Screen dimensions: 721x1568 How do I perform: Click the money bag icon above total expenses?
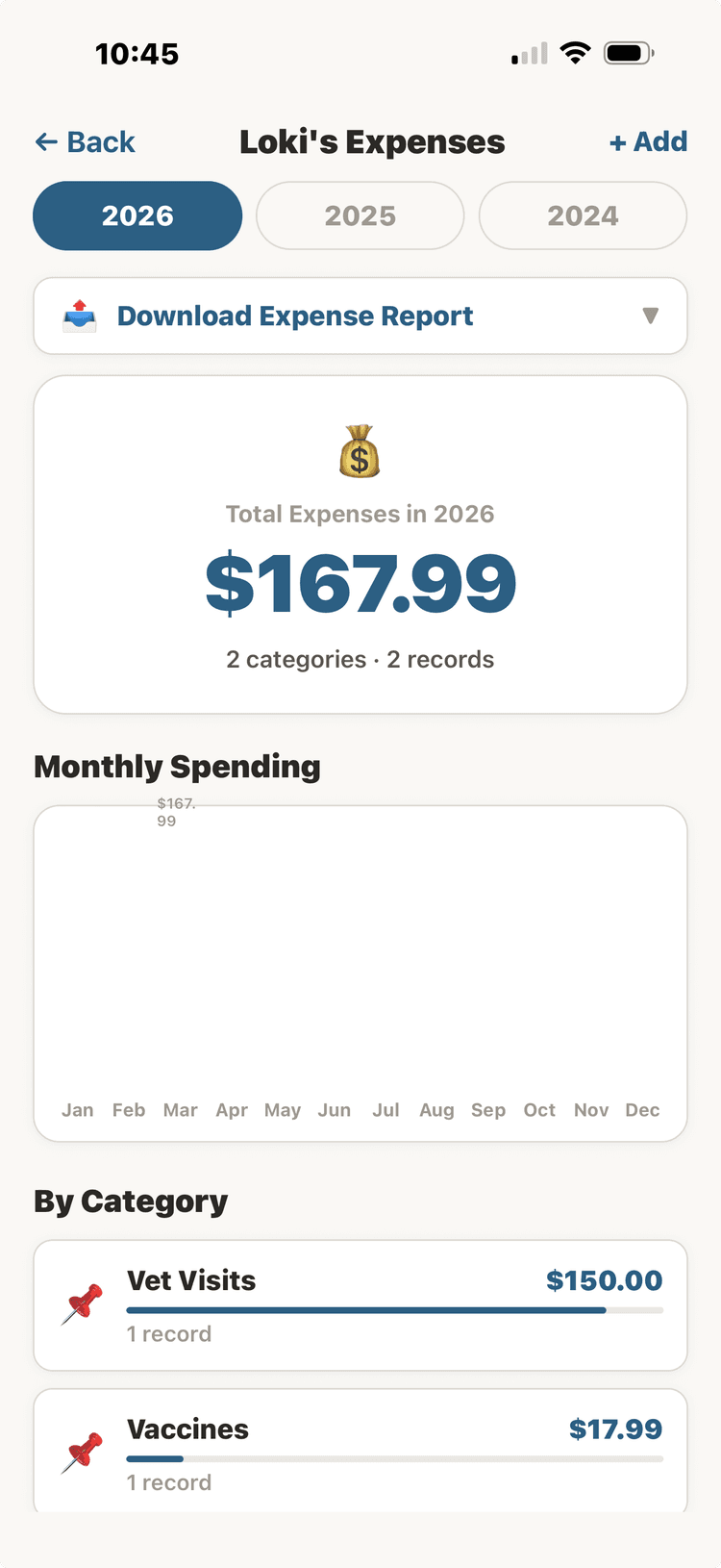pos(360,450)
